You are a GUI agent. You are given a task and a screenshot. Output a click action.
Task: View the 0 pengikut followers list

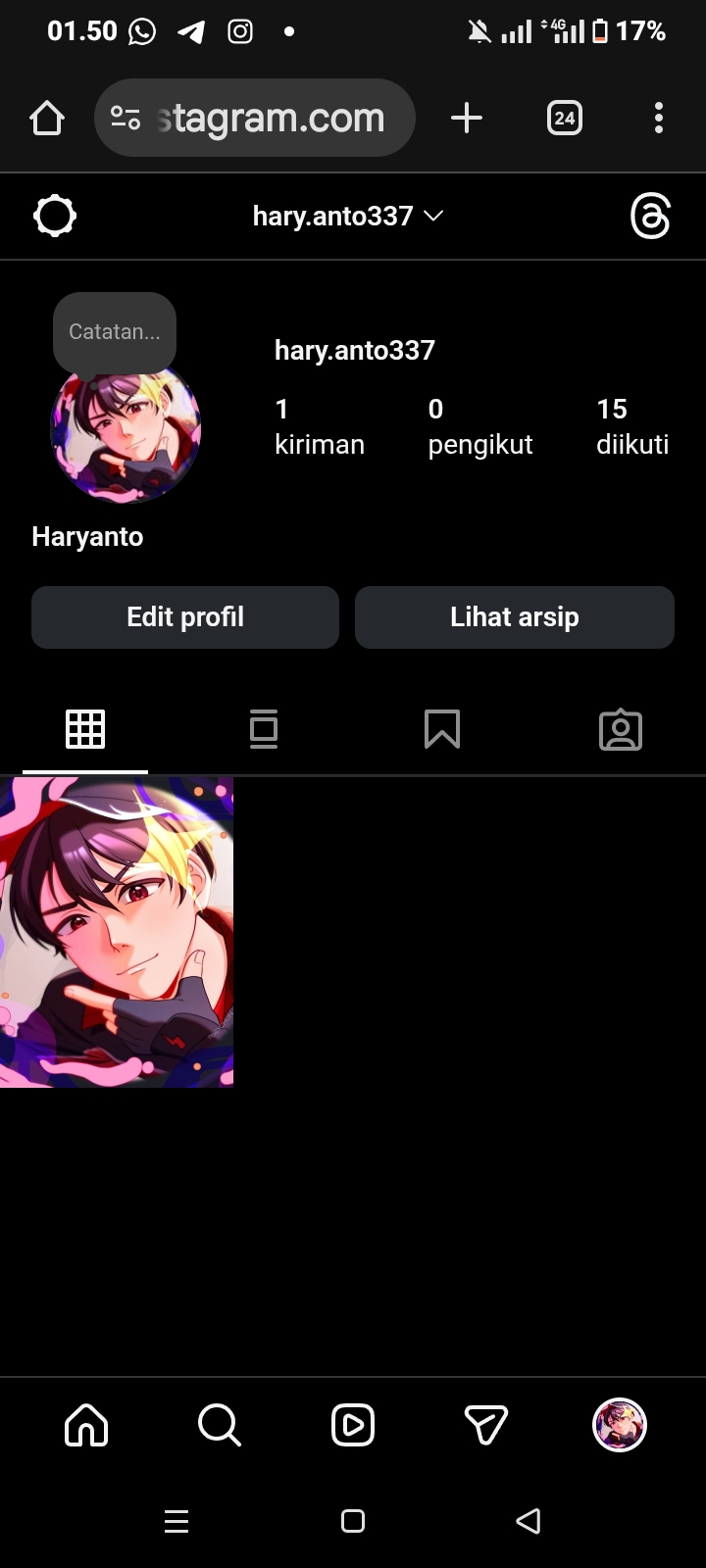tap(479, 426)
